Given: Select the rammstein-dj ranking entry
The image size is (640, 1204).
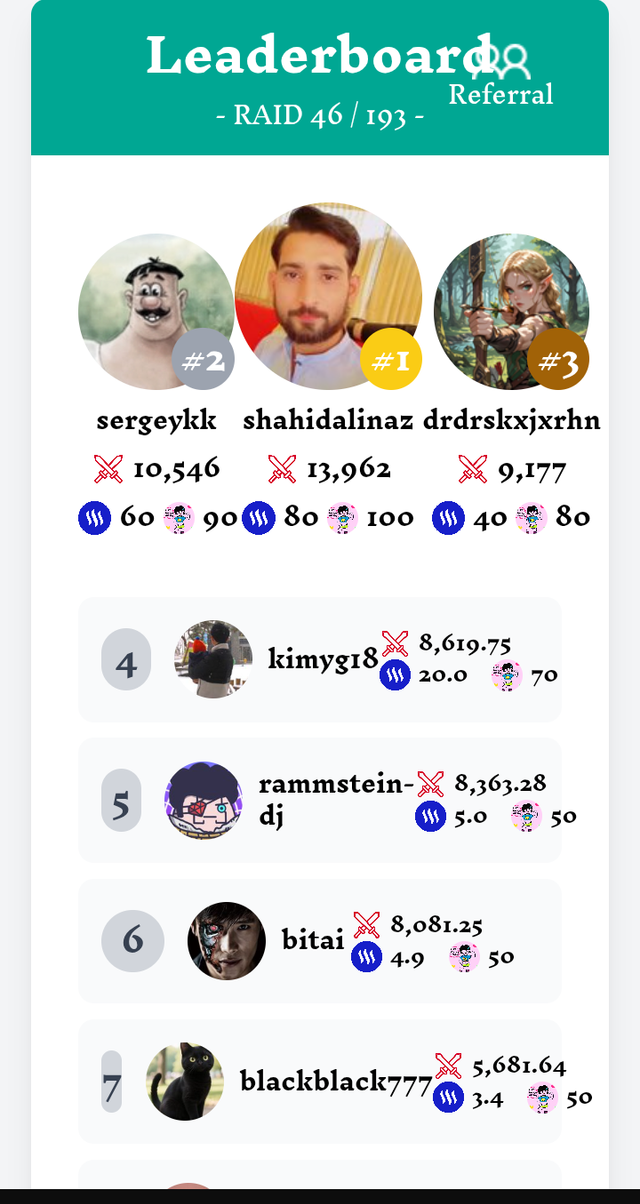Looking at the screenshot, I should pyautogui.click(x=319, y=800).
